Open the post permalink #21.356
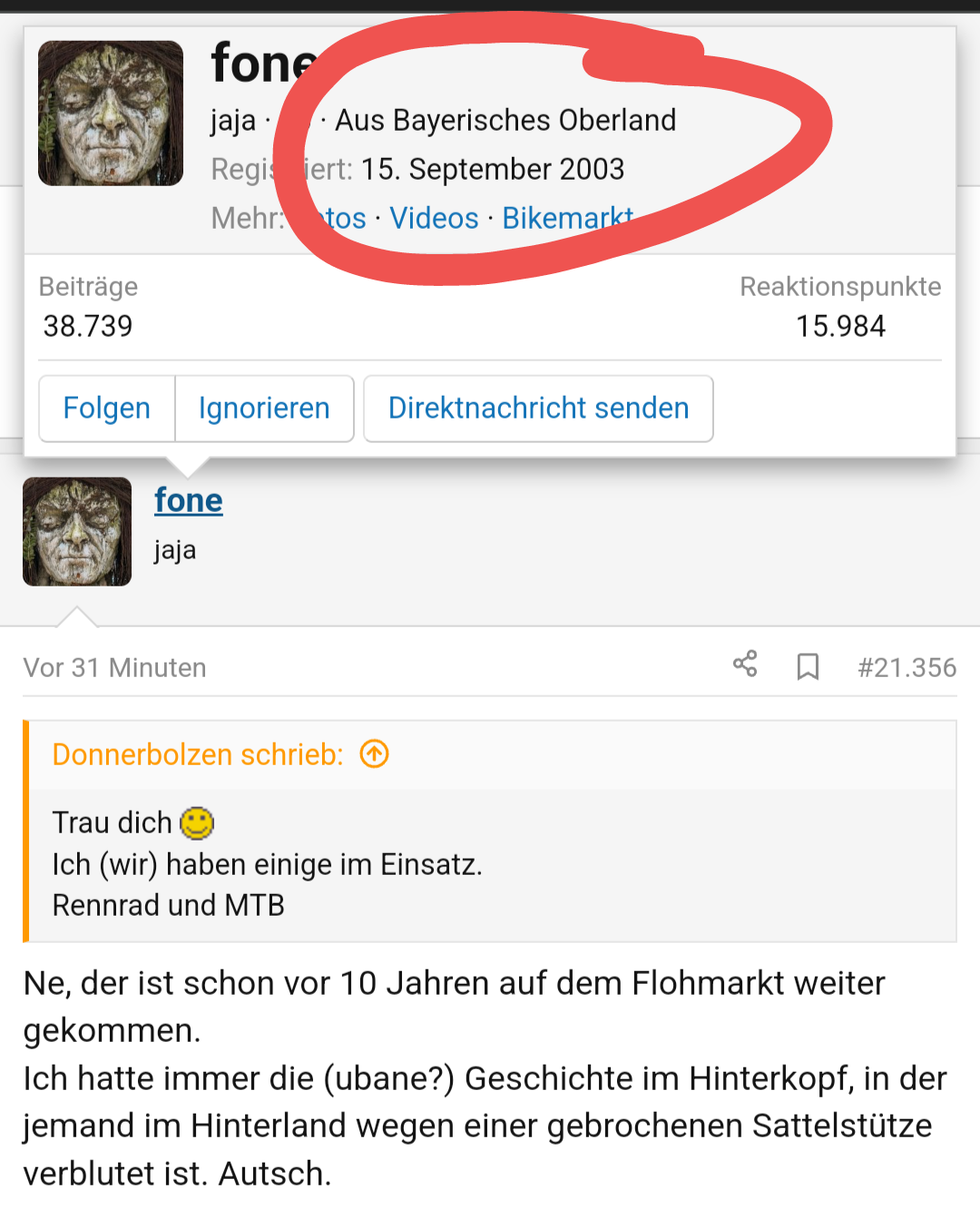980x1228 pixels. click(x=906, y=668)
